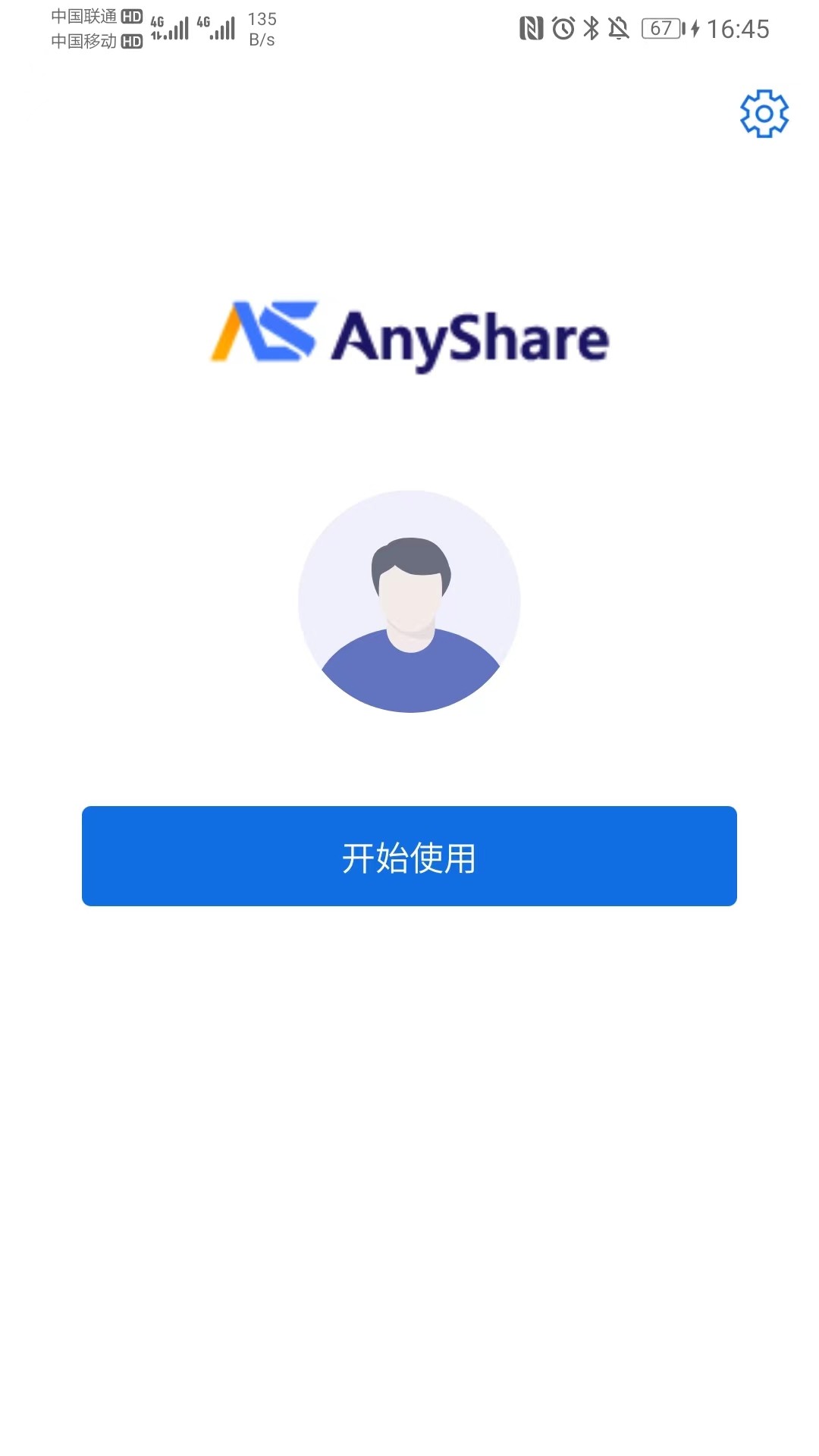The image size is (819, 1456).
Task: Click the AnyShare logo
Action: 409,336
